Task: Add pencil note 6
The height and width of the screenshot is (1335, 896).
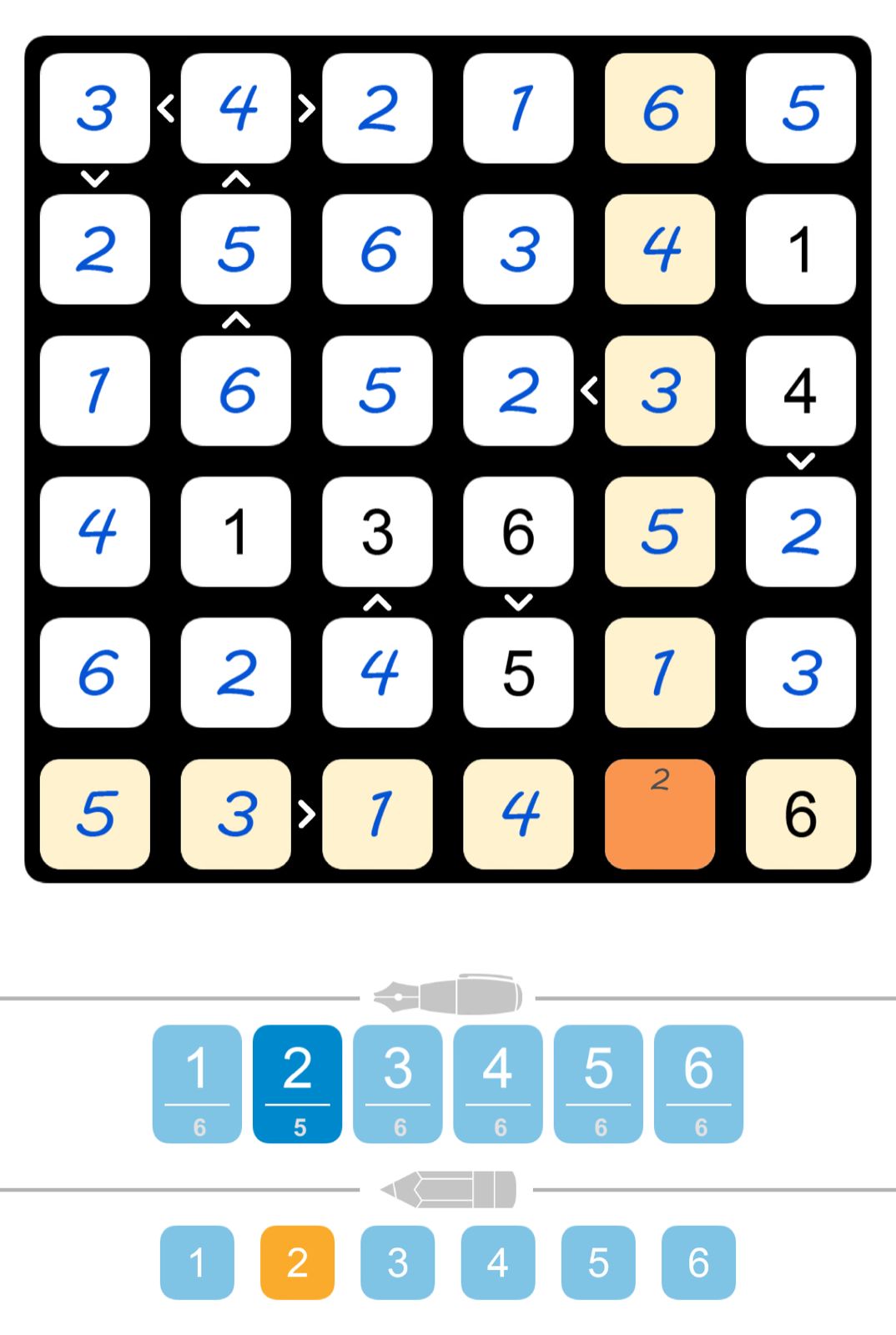Action: (698, 1262)
